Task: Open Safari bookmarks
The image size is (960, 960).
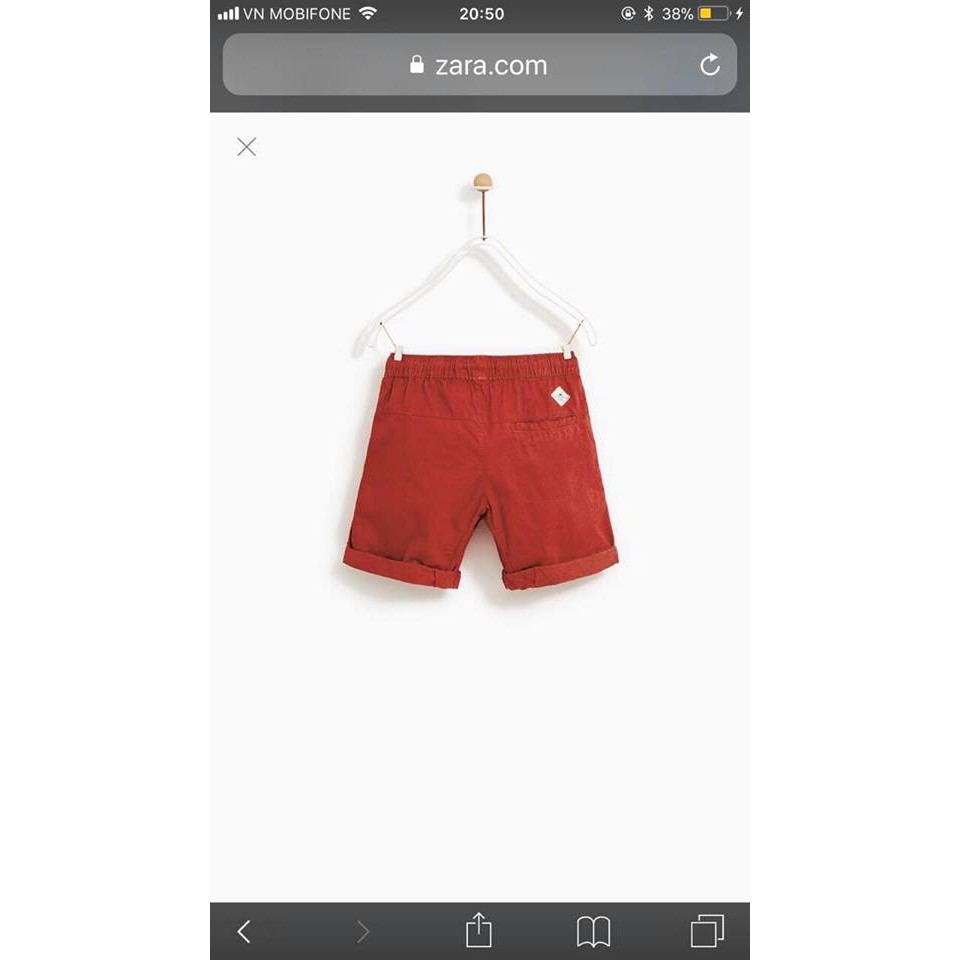Action: tap(593, 931)
